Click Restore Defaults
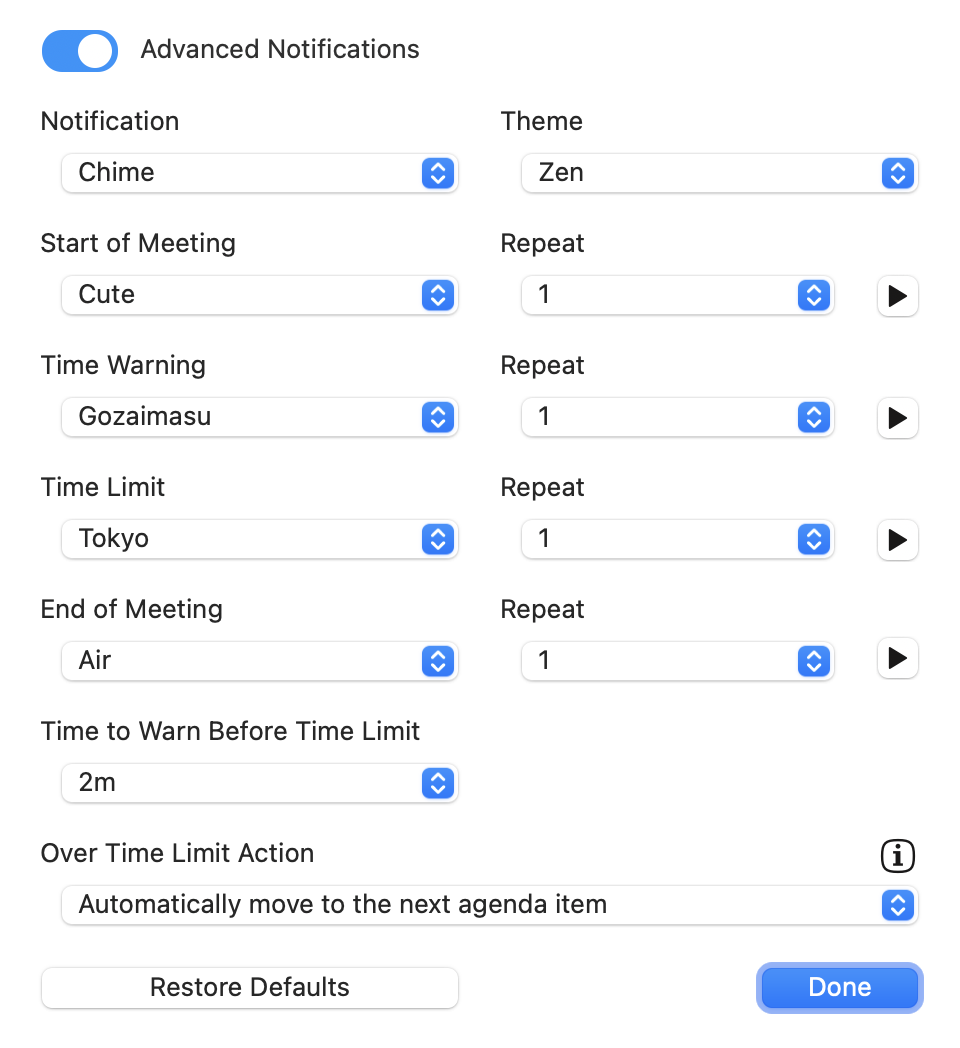This screenshot has height=1048, width=960. point(249,987)
